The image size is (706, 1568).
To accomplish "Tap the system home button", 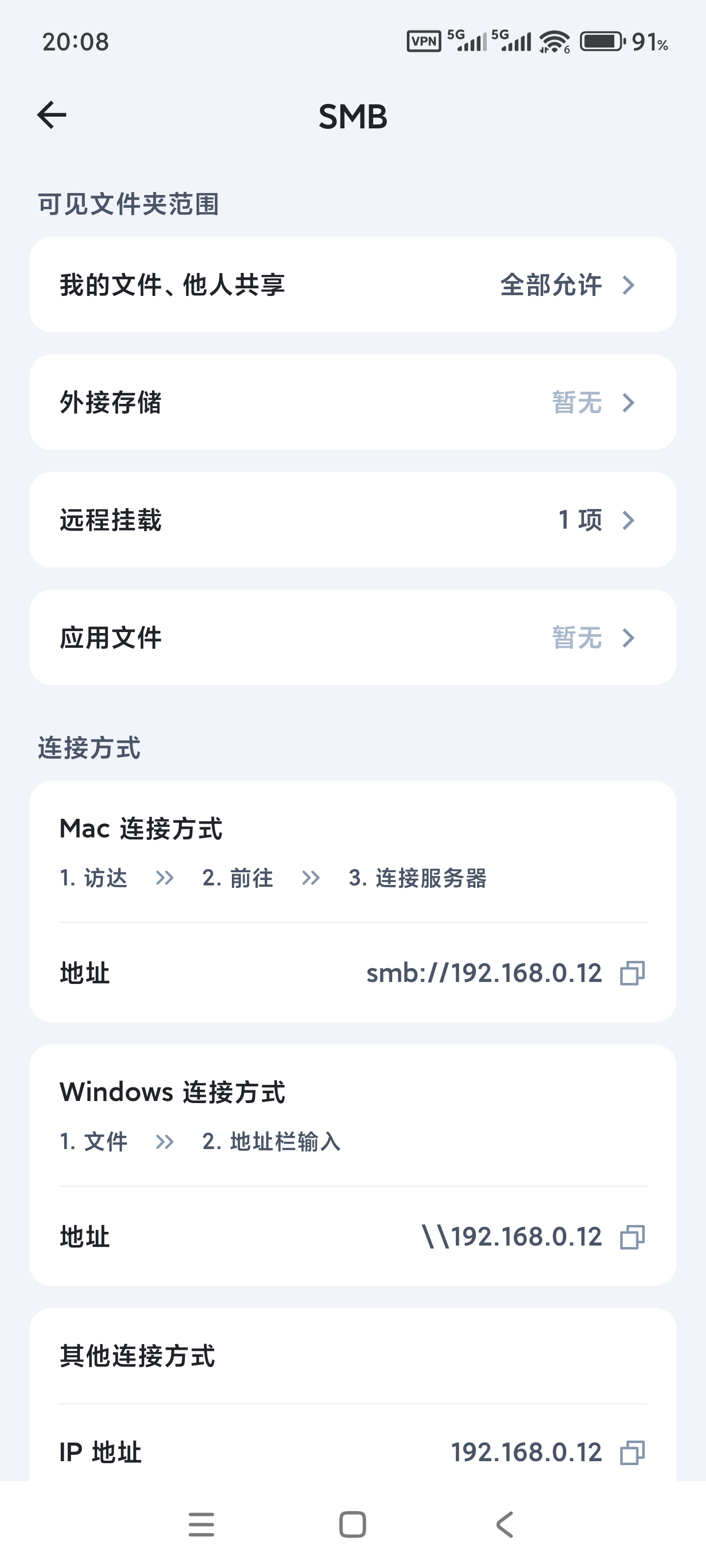I will coord(353,1524).
